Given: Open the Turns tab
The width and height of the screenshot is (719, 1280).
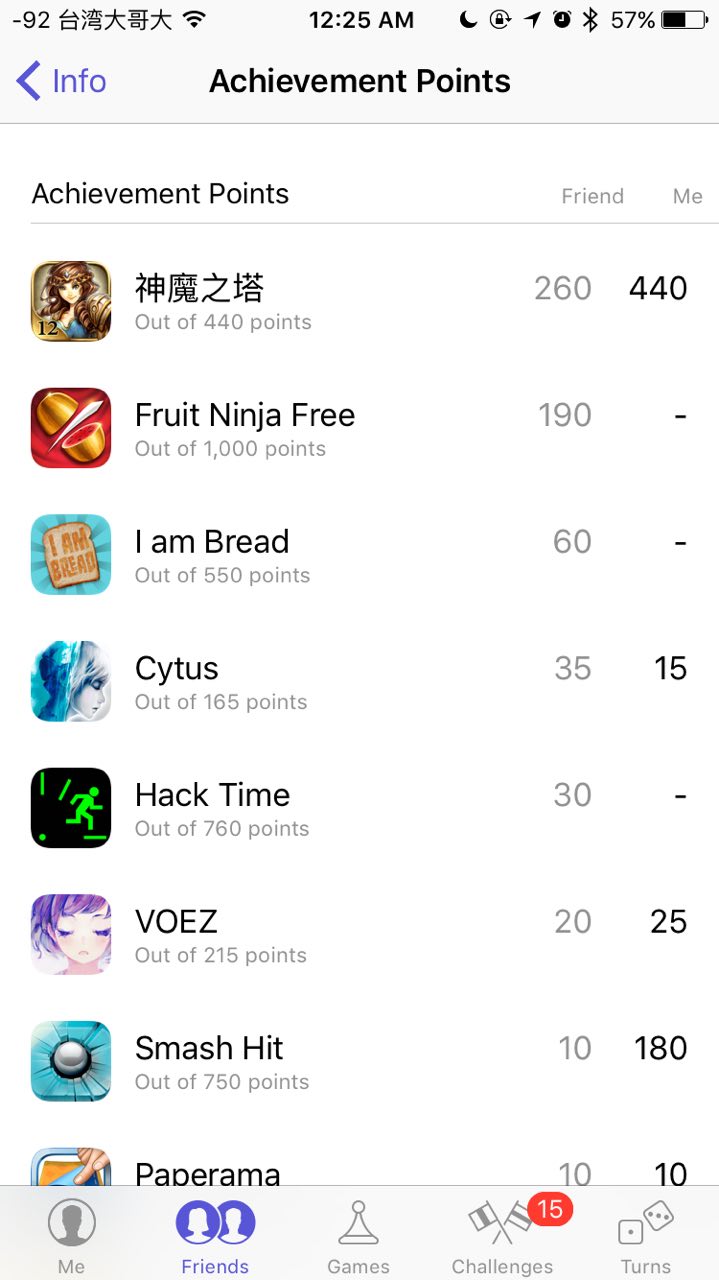Looking at the screenshot, I should 646,1236.
